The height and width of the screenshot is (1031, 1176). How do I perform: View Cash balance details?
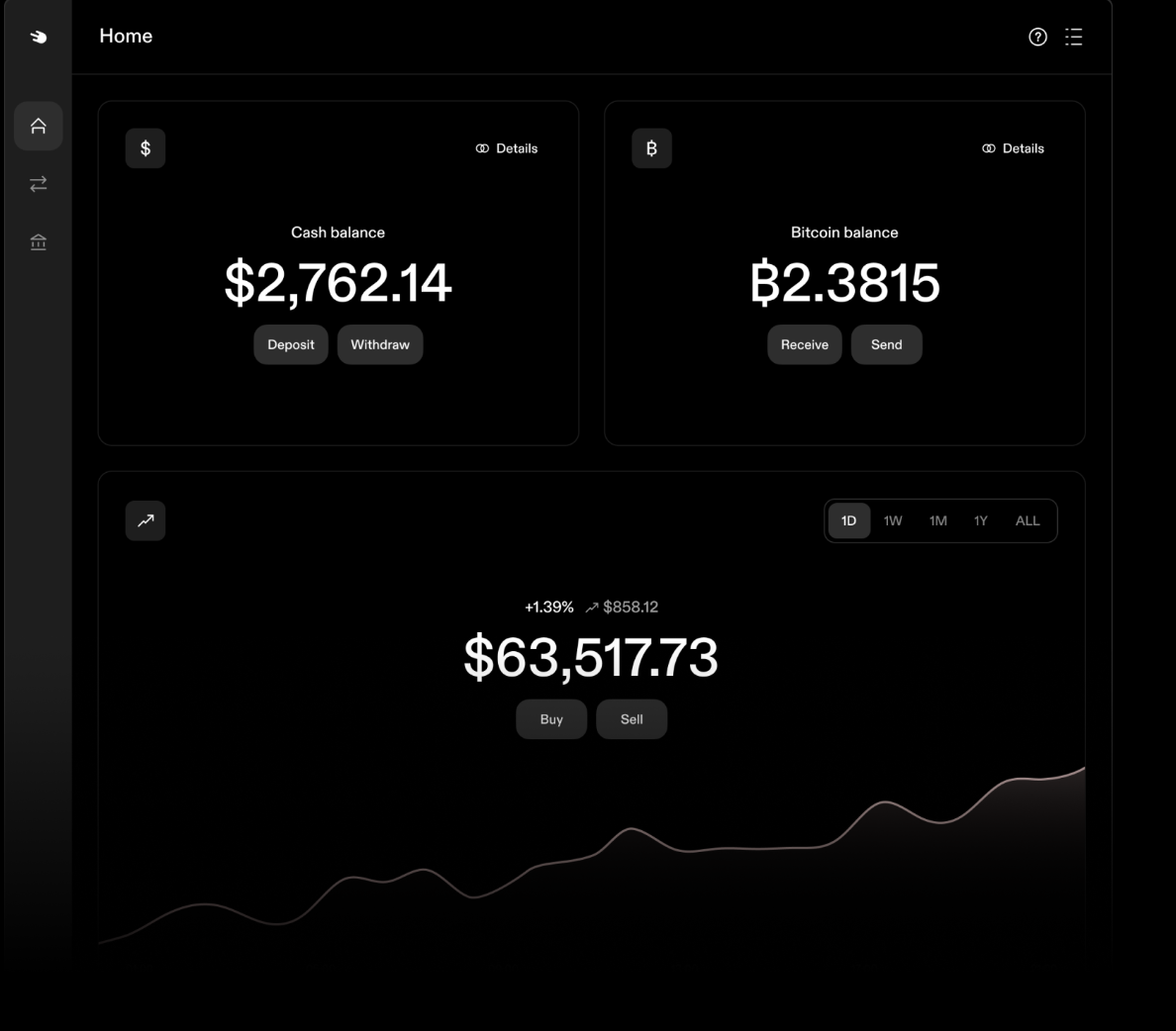[507, 148]
